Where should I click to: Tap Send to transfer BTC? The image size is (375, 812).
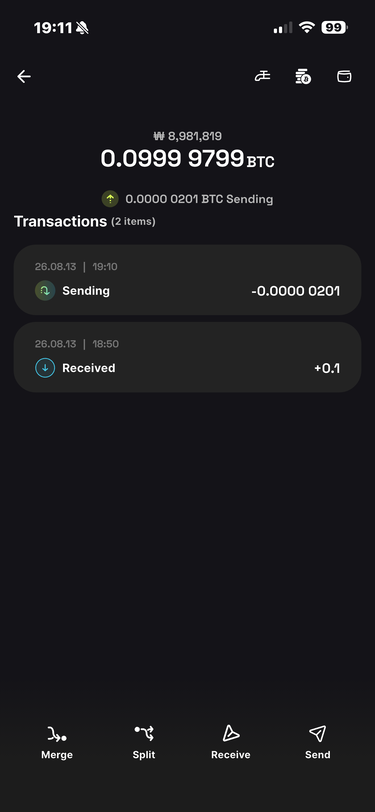pos(318,742)
